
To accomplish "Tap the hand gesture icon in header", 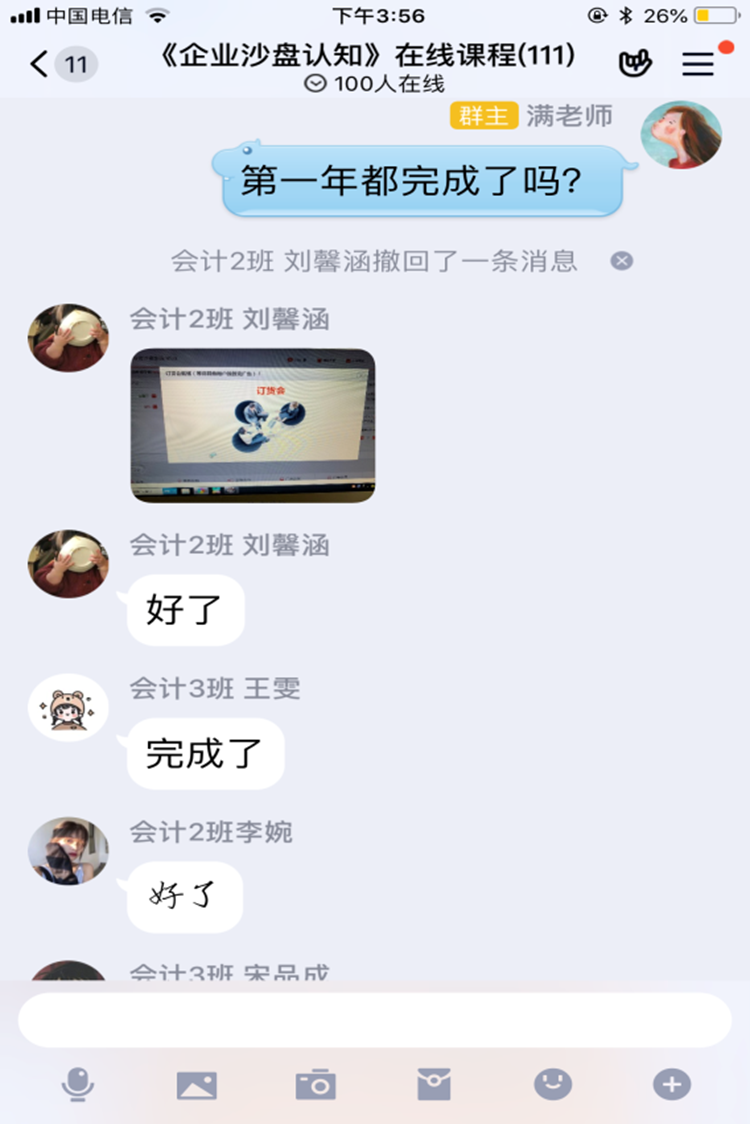I will [635, 64].
